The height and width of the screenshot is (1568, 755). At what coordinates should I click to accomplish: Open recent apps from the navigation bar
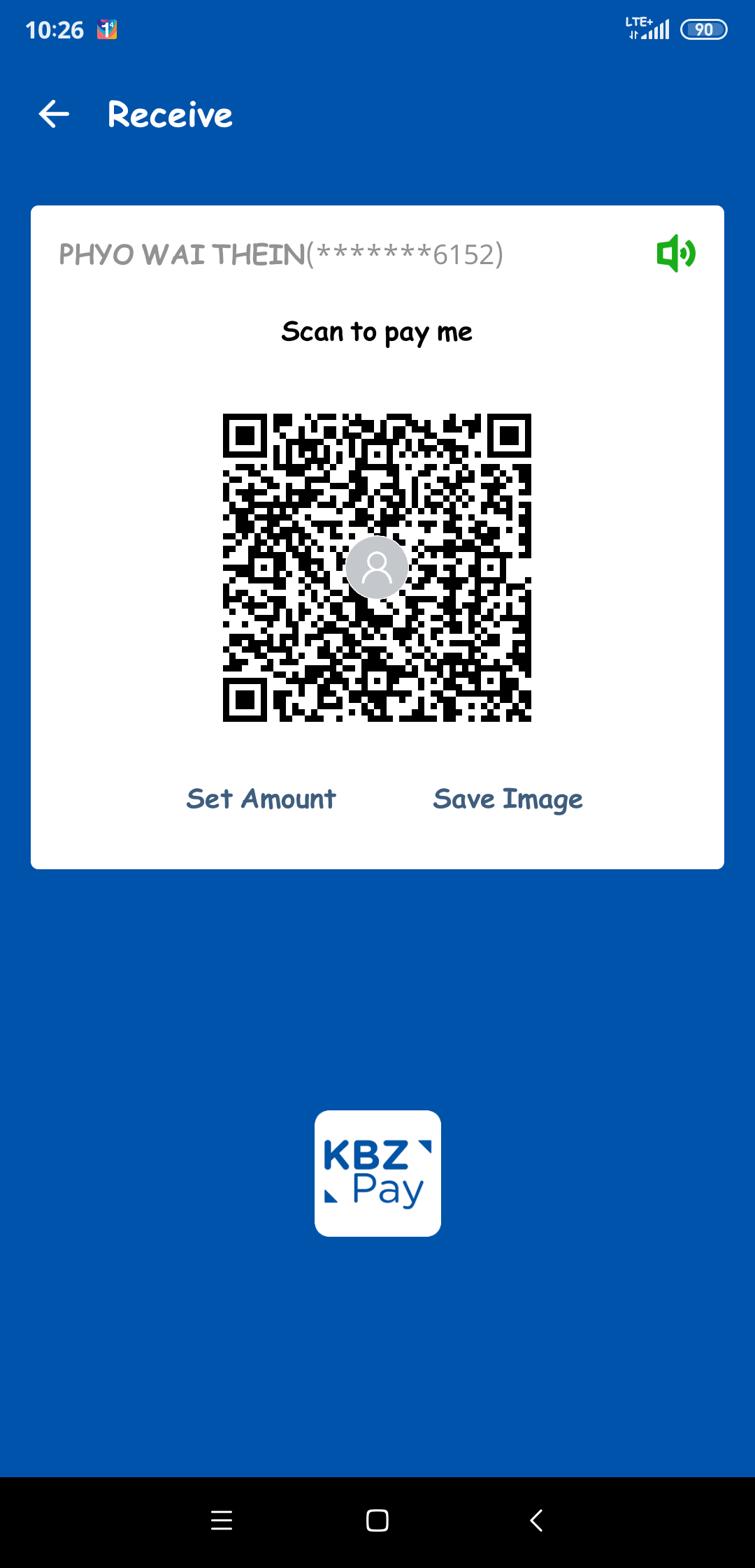[x=222, y=1520]
